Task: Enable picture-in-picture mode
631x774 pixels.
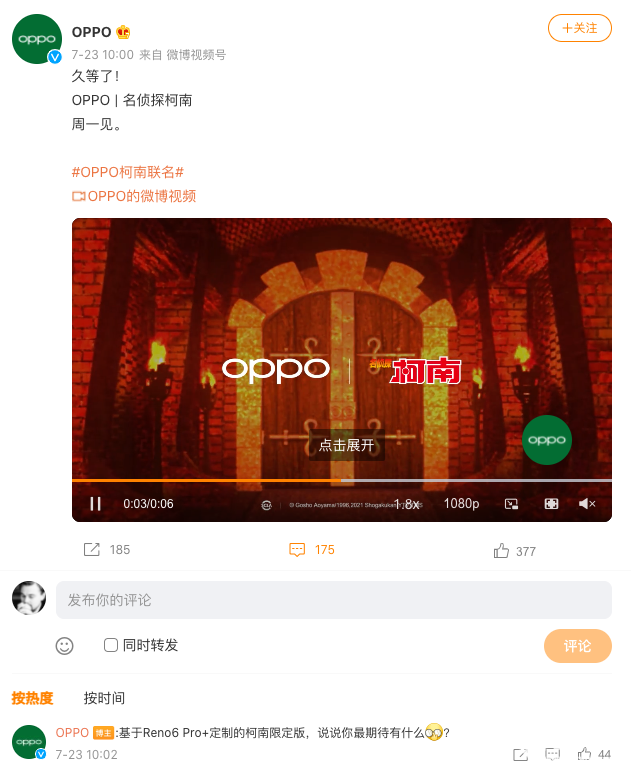Action: [x=511, y=504]
